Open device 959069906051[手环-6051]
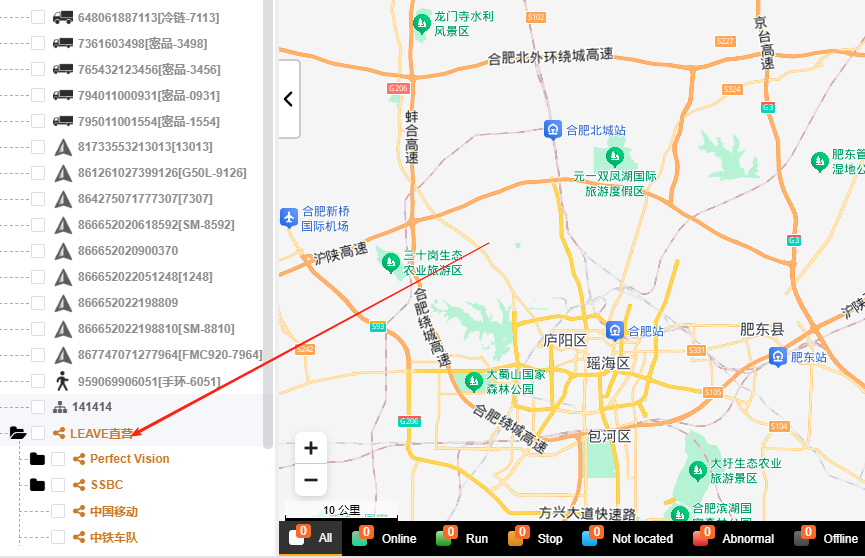Viewport: 865px width, 558px height. tap(149, 381)
